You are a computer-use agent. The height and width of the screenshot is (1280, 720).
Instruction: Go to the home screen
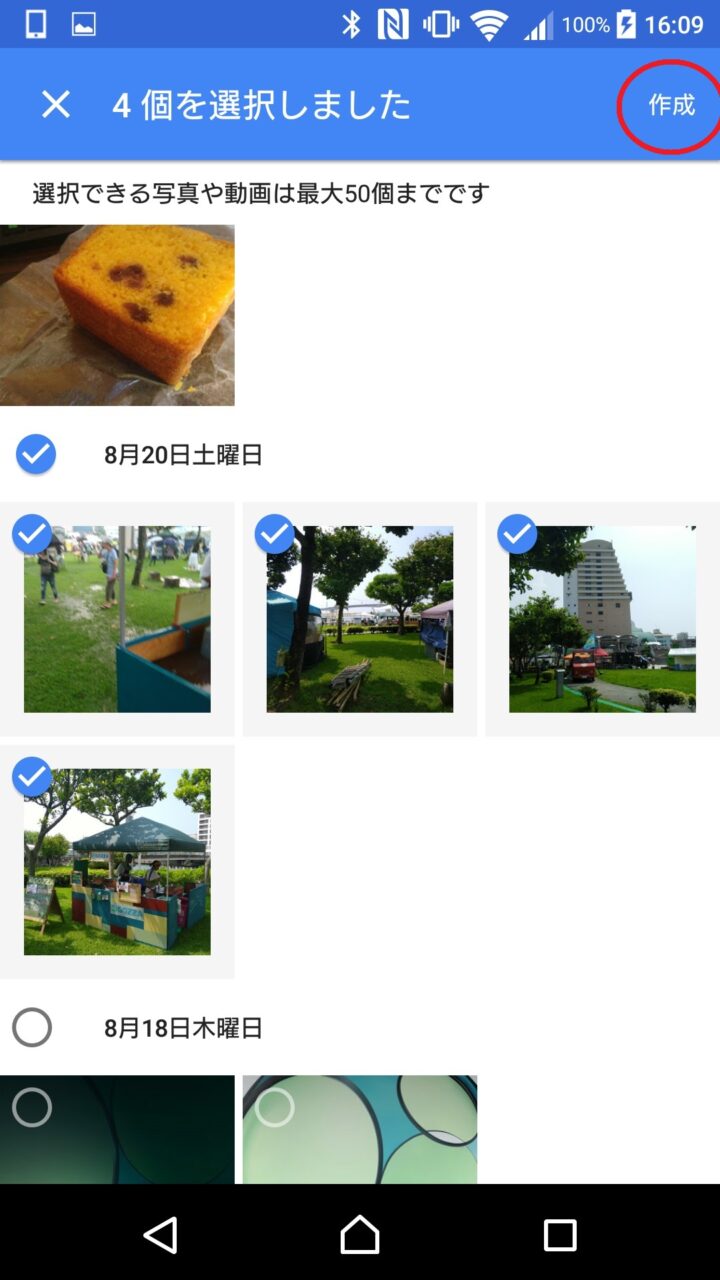360,1235
